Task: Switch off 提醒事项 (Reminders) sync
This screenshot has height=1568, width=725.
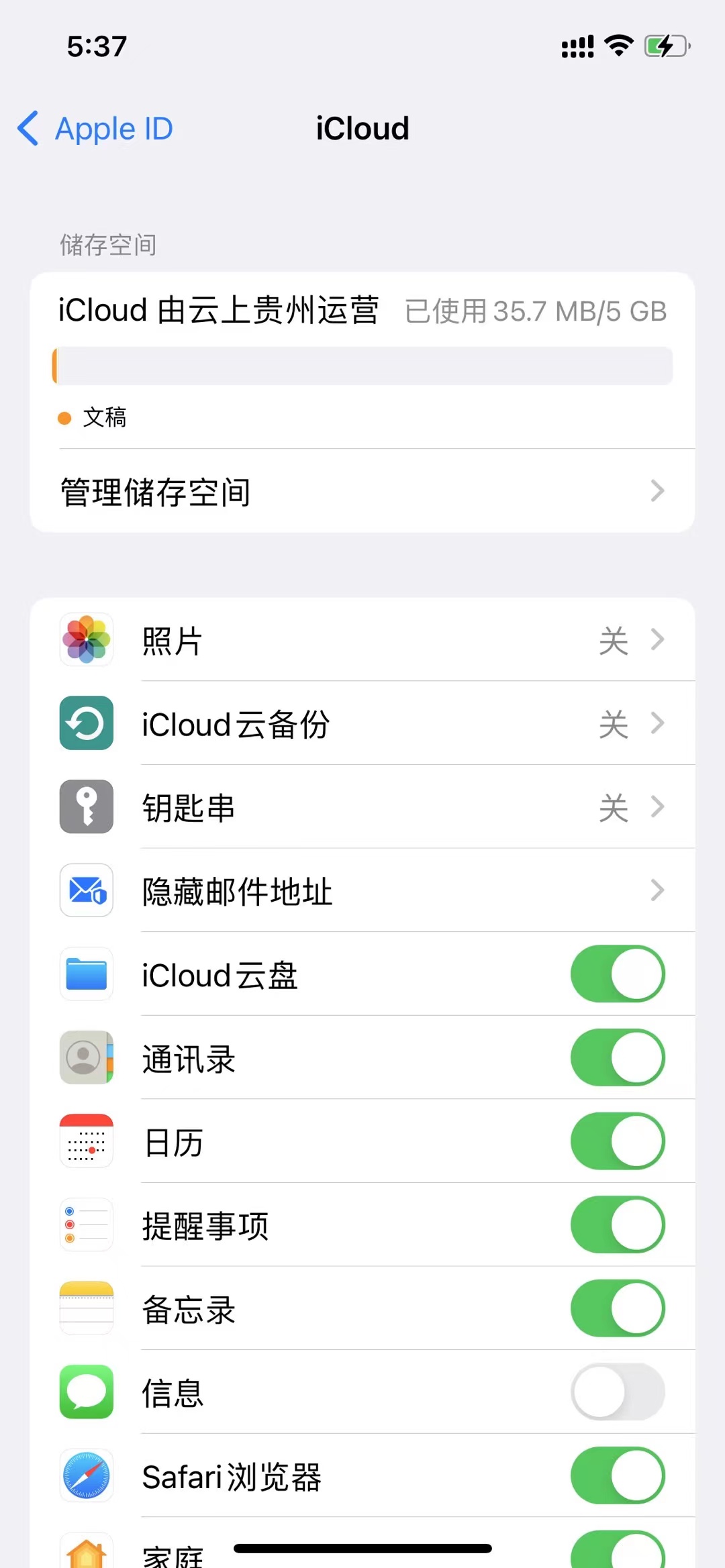Action: coord(617,1225)
